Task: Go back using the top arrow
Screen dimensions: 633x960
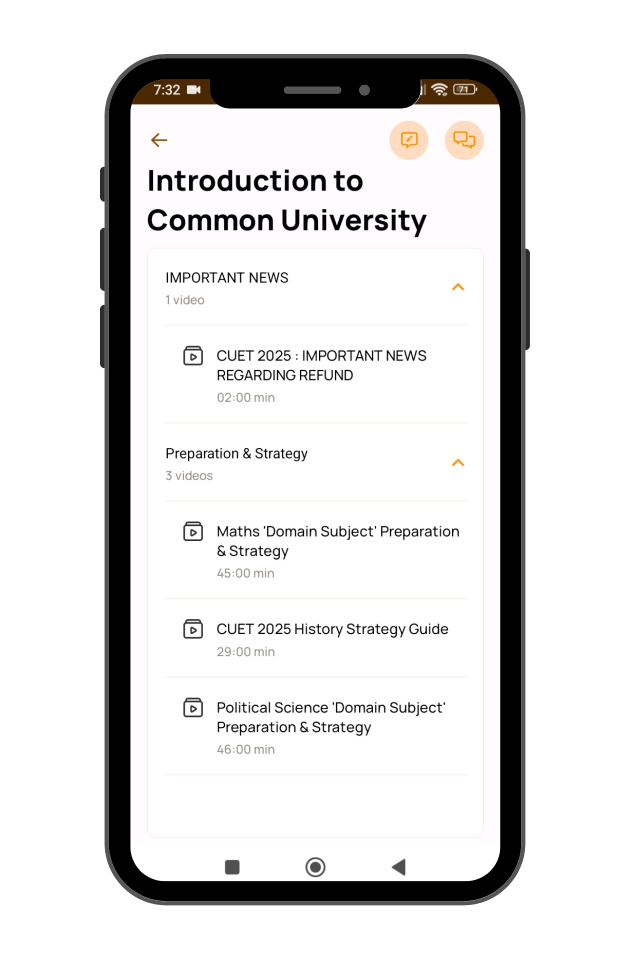Action: click(159, 141)
